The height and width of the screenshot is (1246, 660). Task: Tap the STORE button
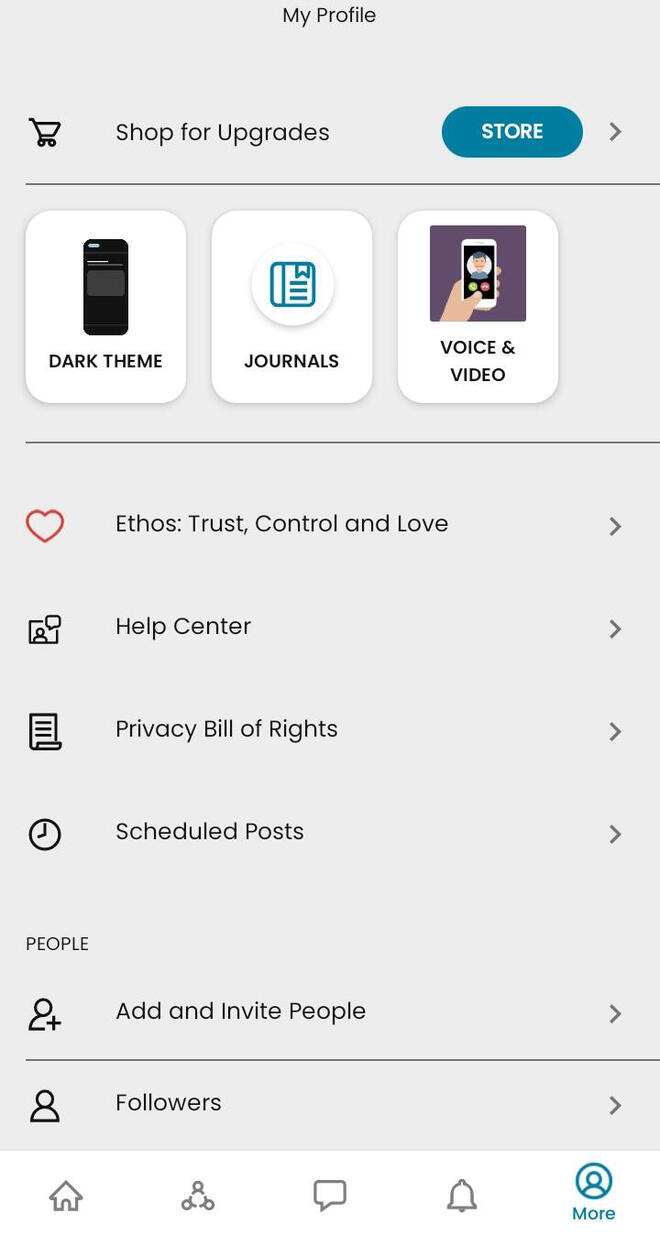(x=511, y=132)
